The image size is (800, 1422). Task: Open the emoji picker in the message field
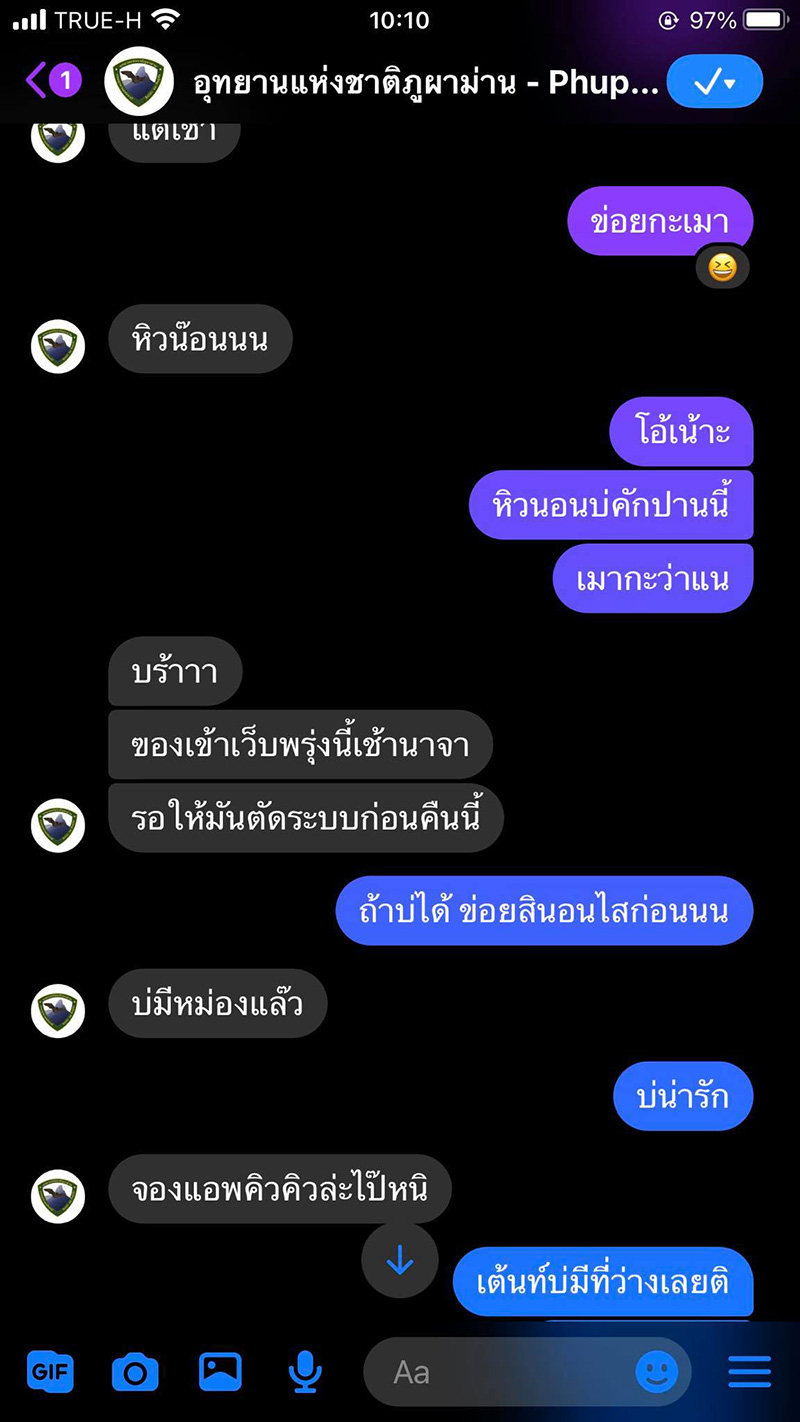coord(656,1372)
